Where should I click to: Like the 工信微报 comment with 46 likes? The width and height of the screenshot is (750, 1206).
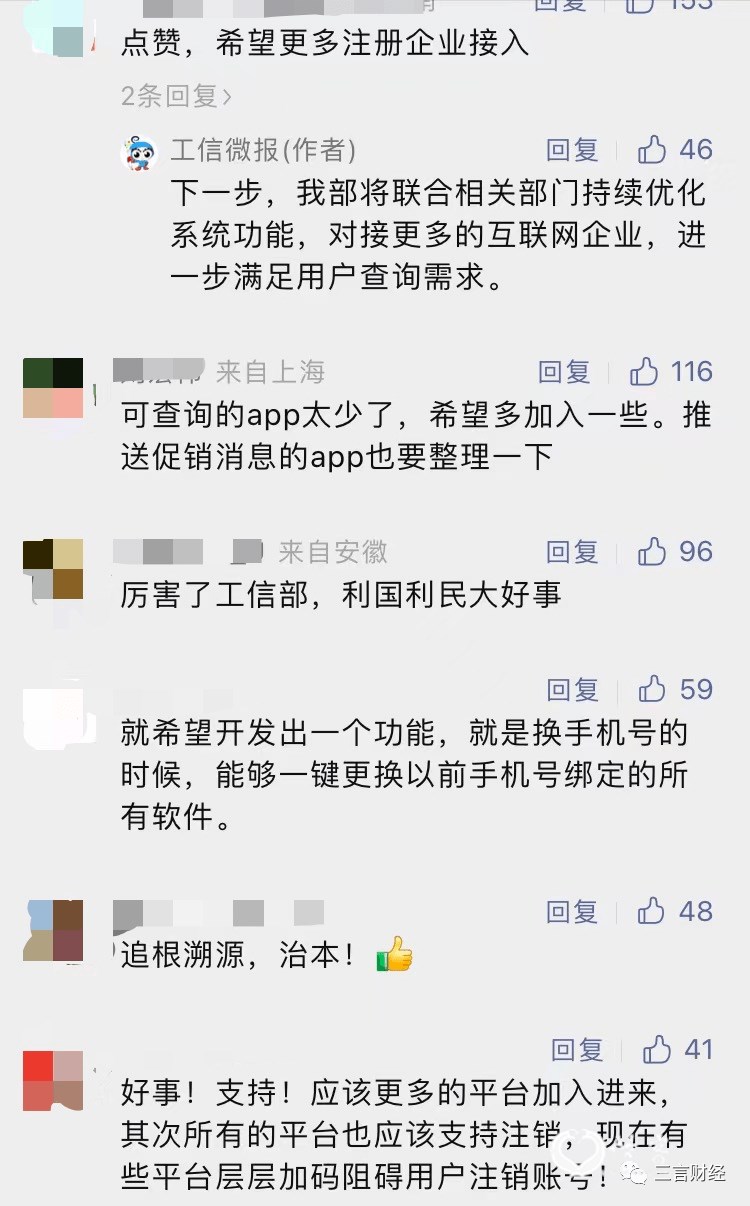pyautogui.click(x=675, y=150)
